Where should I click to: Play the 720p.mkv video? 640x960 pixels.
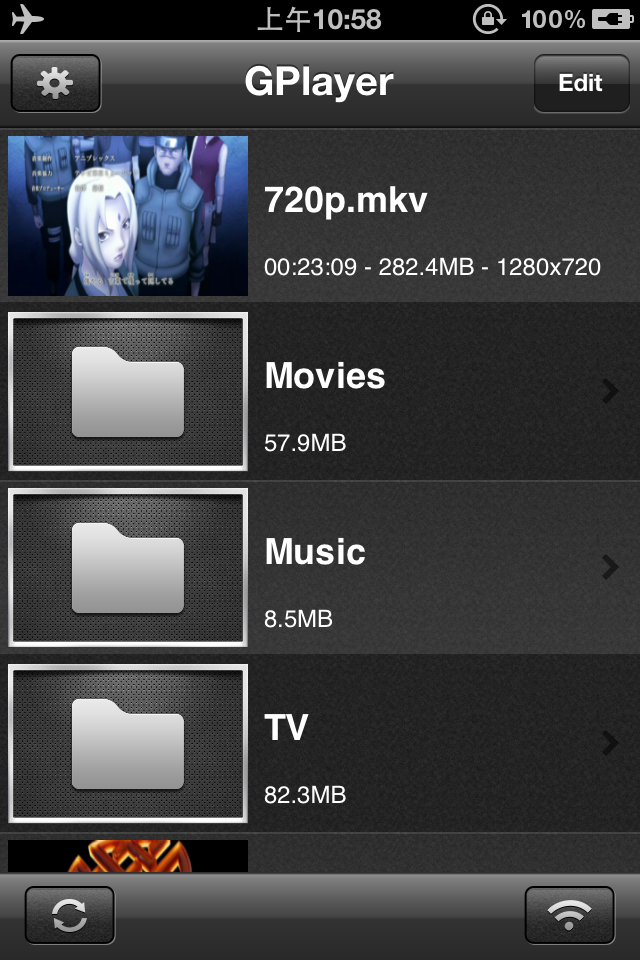pos(320,216)
